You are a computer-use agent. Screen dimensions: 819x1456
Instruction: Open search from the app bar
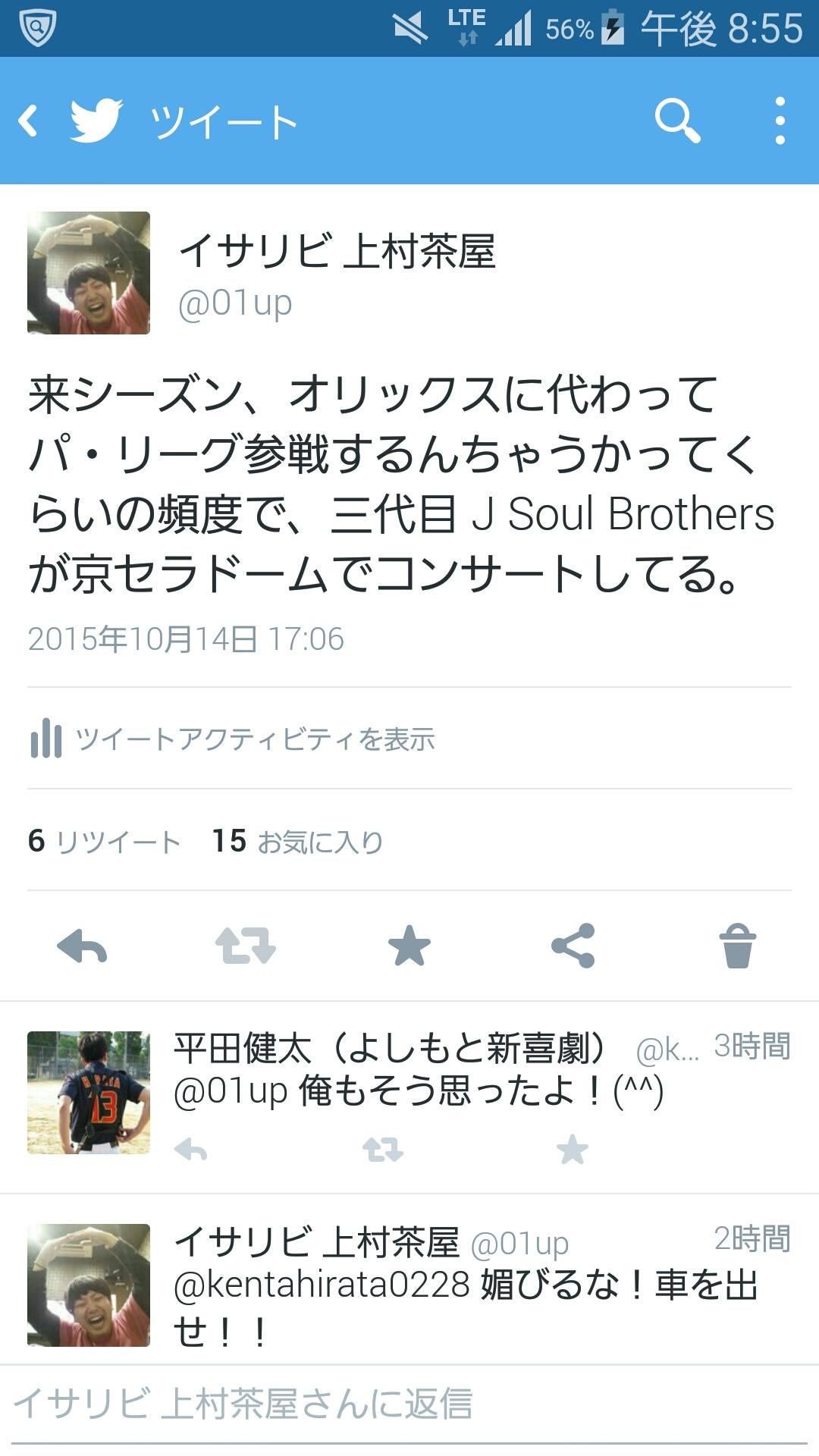677,121
